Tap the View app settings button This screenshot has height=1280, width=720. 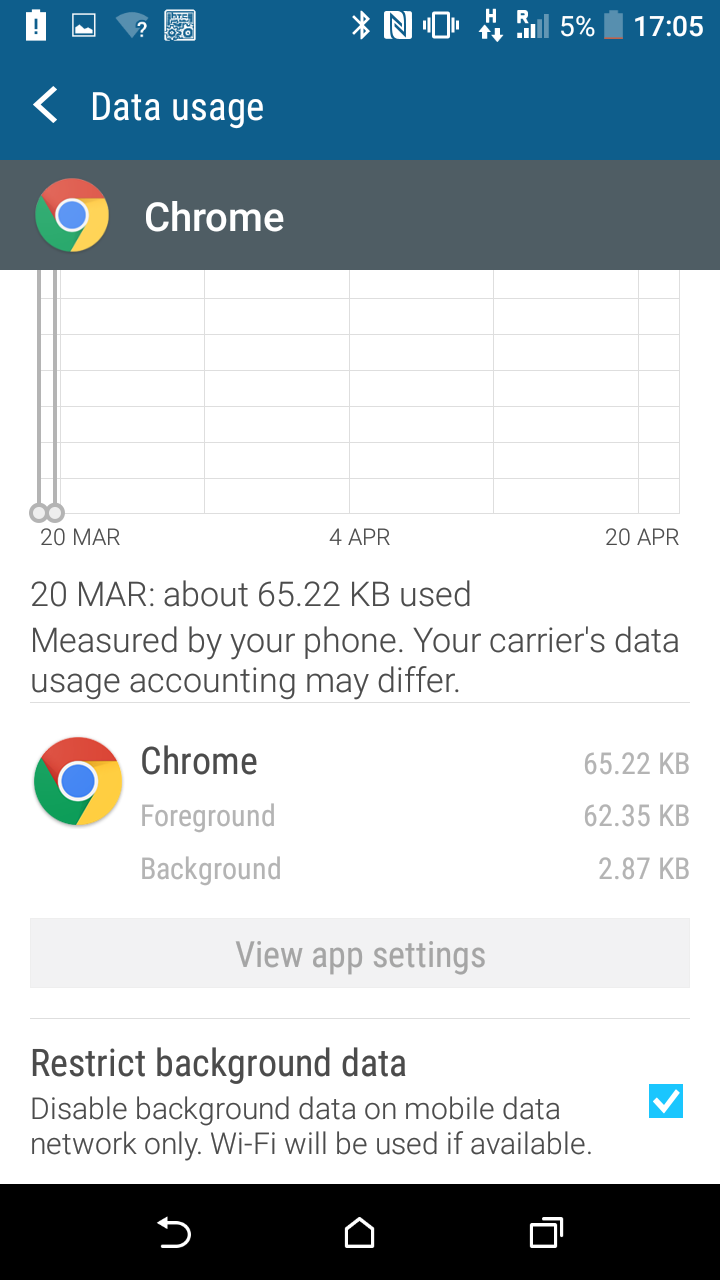(x=360, y=954)
